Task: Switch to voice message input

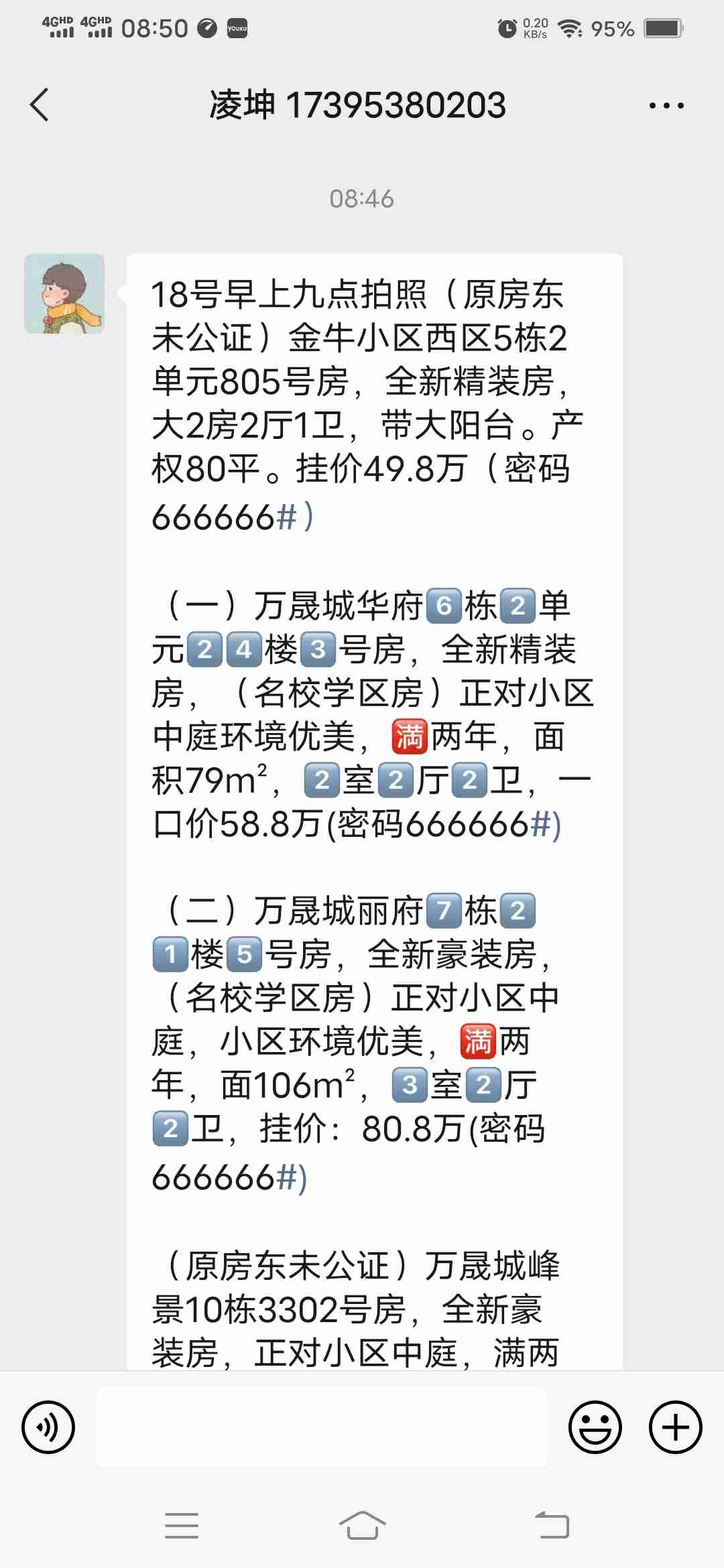Action: click(48, 1427)
